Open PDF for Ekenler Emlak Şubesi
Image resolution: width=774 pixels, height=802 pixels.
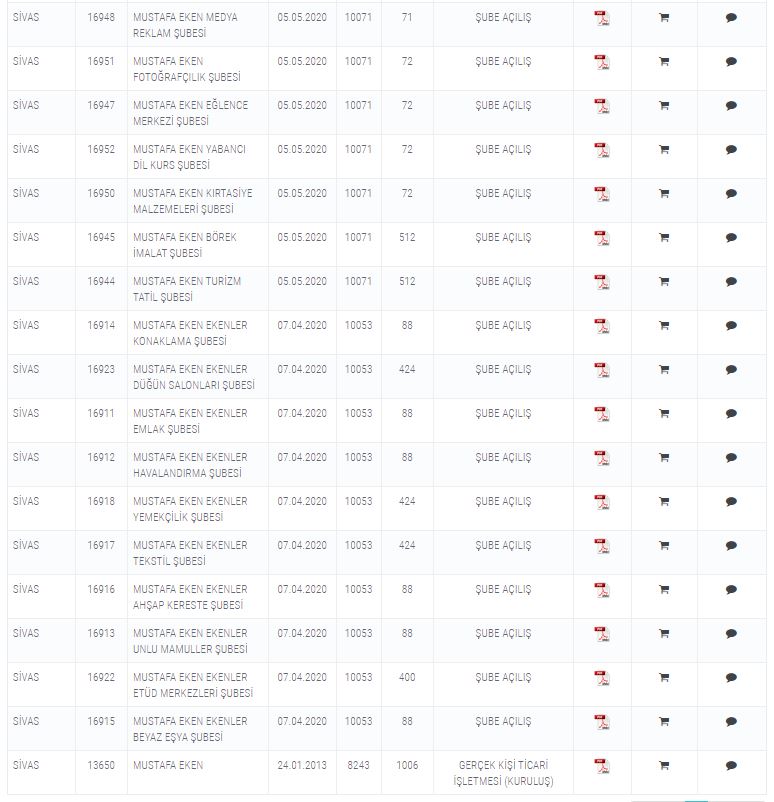[x=601, y=414]
